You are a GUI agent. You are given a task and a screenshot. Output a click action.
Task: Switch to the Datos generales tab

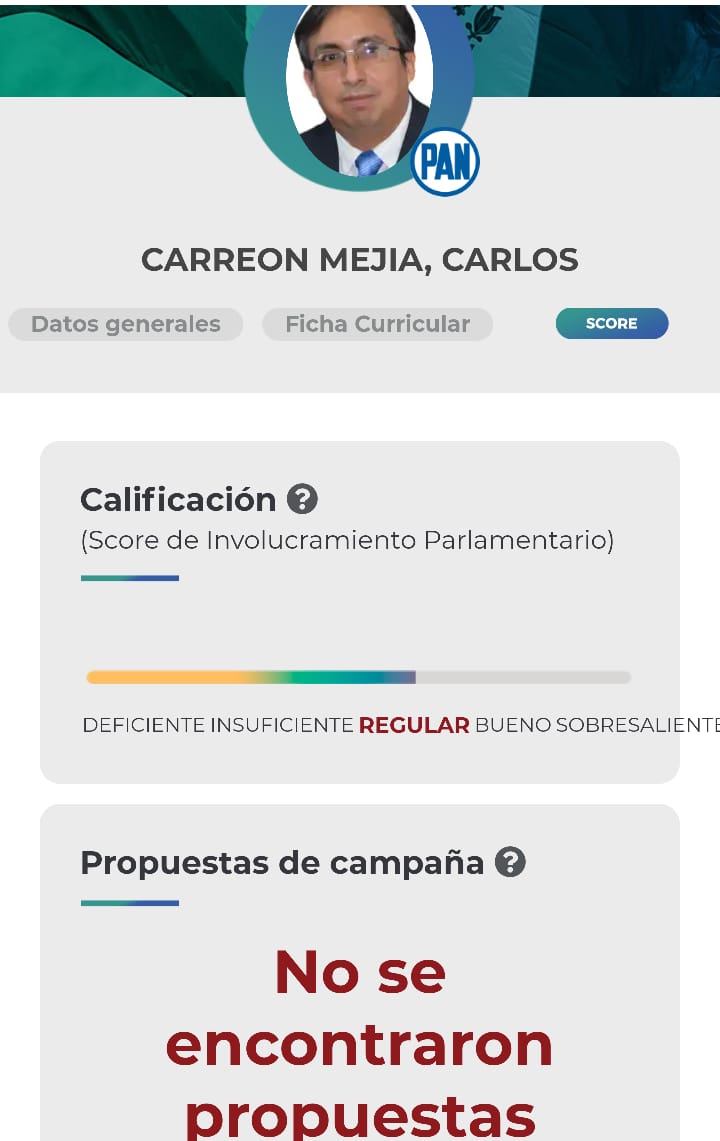coord(126,324)
